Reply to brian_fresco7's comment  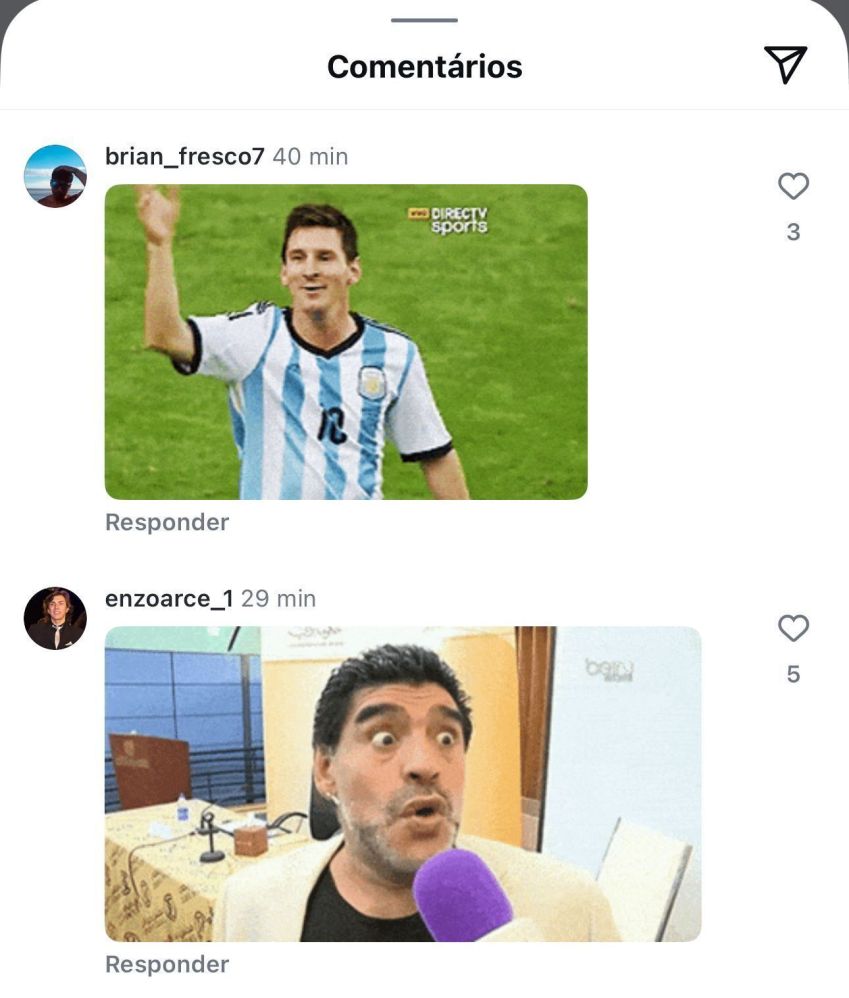[167, 522]
